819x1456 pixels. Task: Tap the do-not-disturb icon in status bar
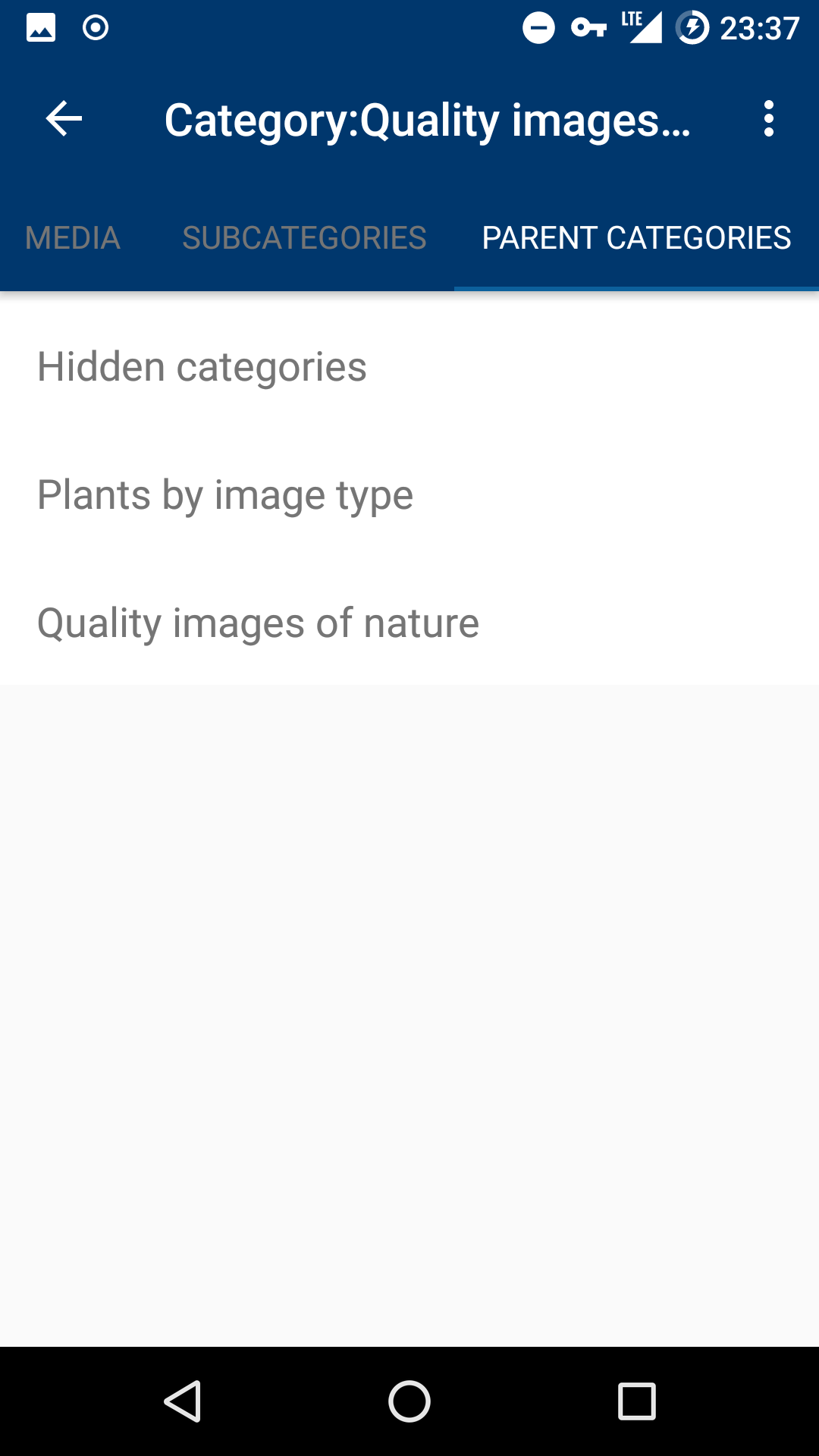540,28
